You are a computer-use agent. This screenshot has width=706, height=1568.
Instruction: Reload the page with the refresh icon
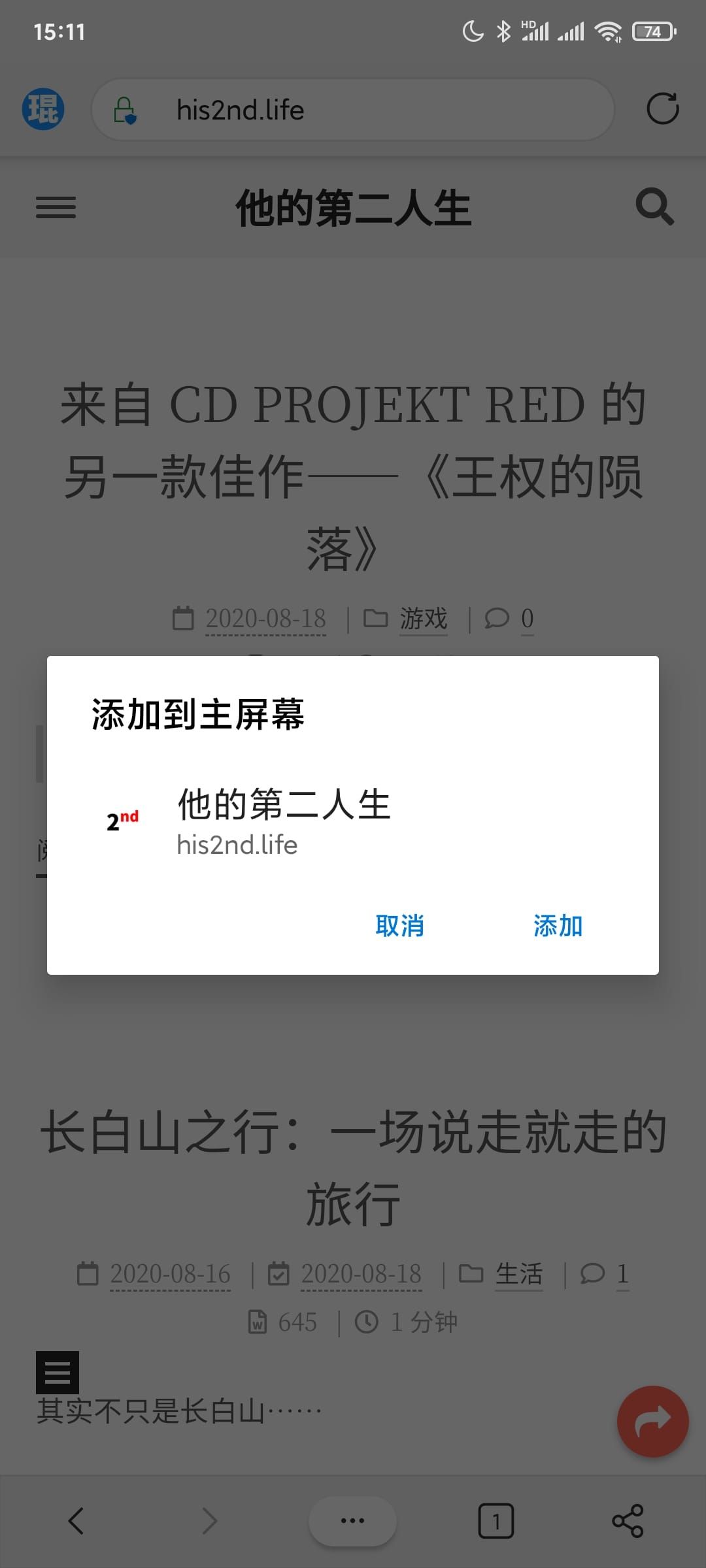(663, 109)
